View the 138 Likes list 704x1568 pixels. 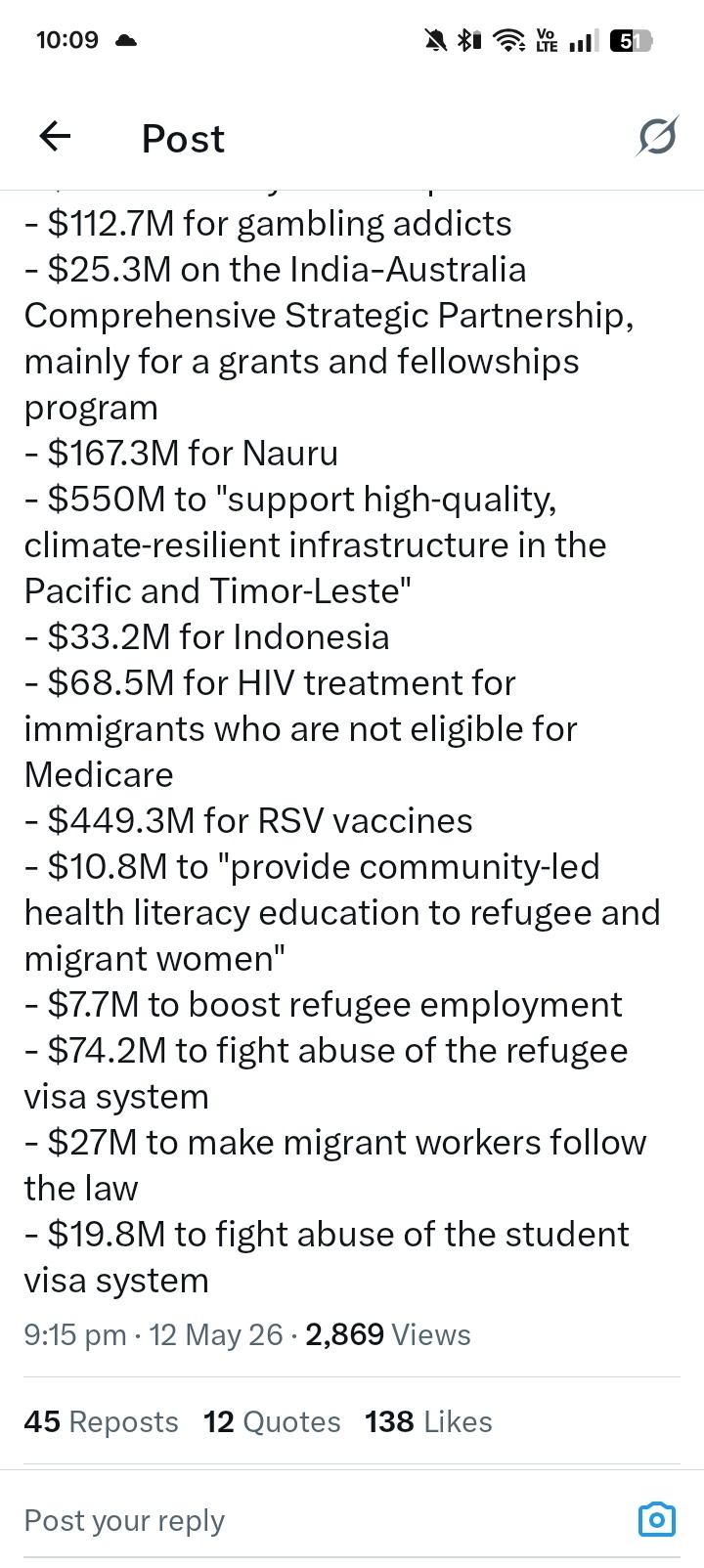tap(428, 1421)
